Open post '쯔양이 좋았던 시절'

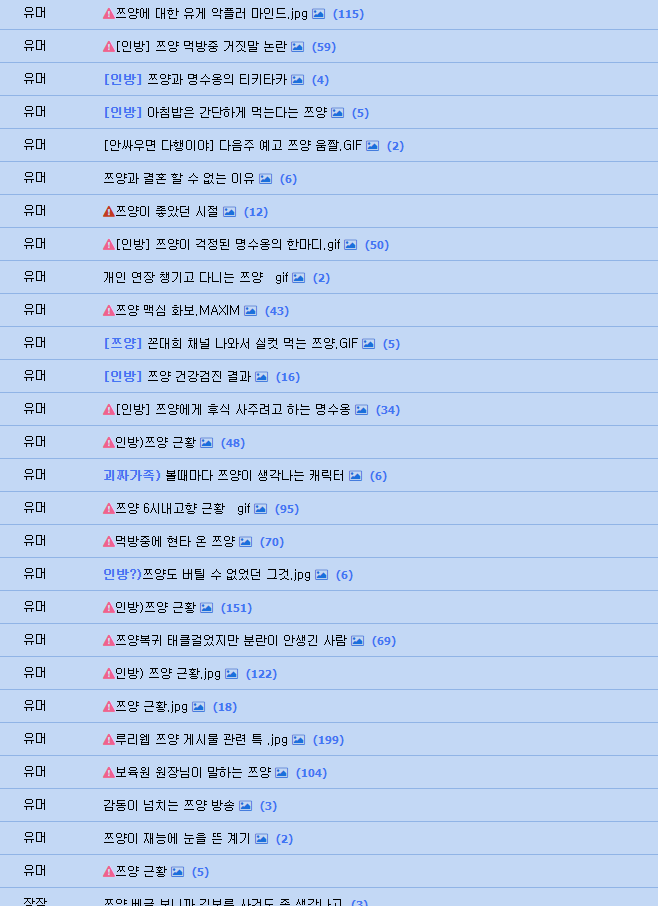point(166,212)
